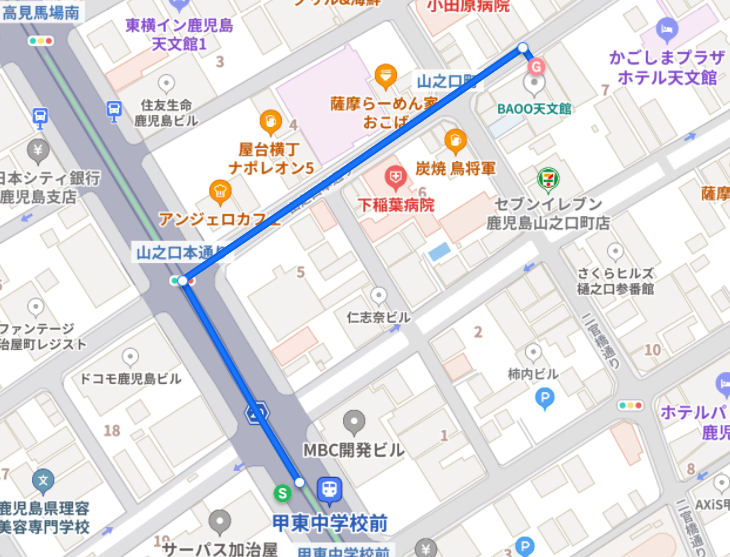Open the ドコモ鹿児島ビル location pin
This screenshot has width=730, height=557.
point(130,358)
